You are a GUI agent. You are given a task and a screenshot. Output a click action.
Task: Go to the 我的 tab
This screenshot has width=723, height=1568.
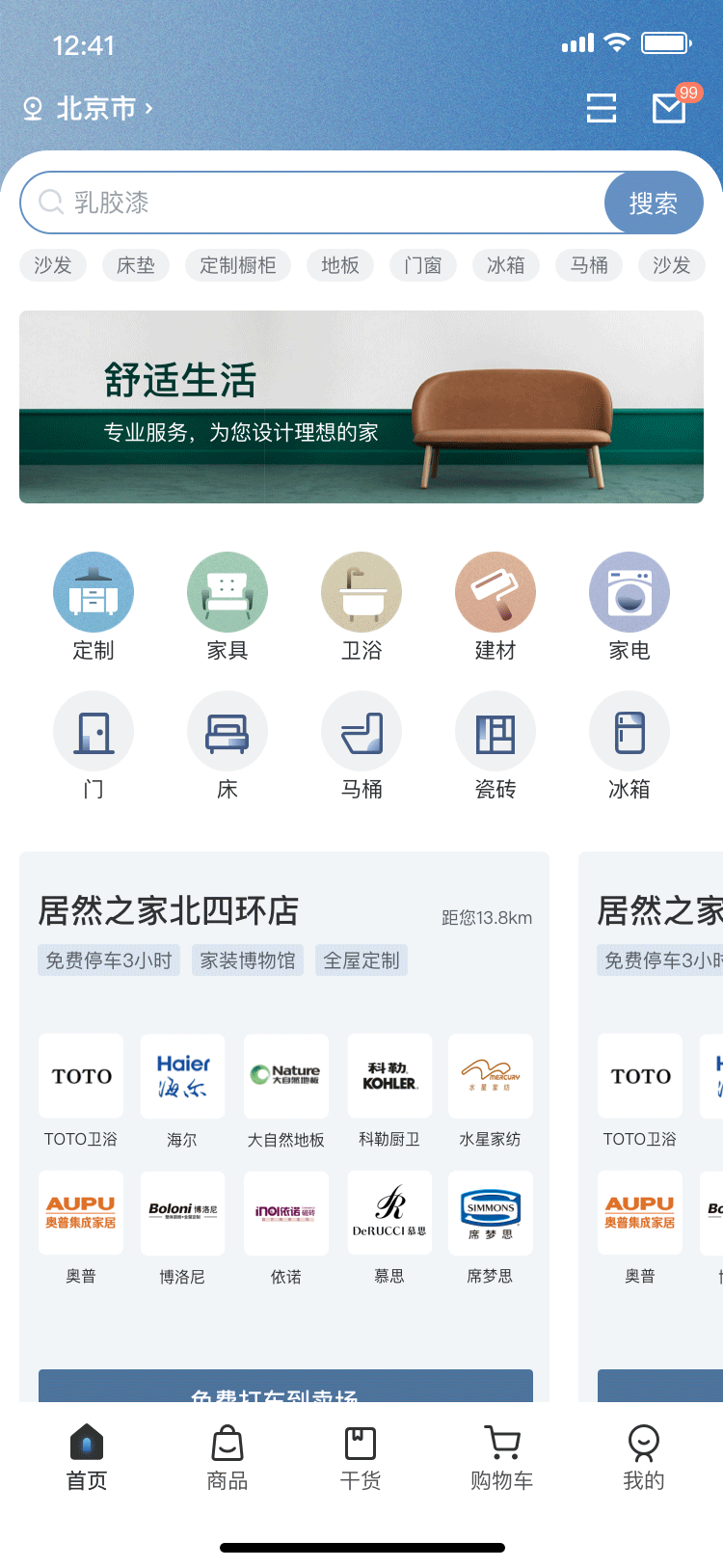point(643,1458)
